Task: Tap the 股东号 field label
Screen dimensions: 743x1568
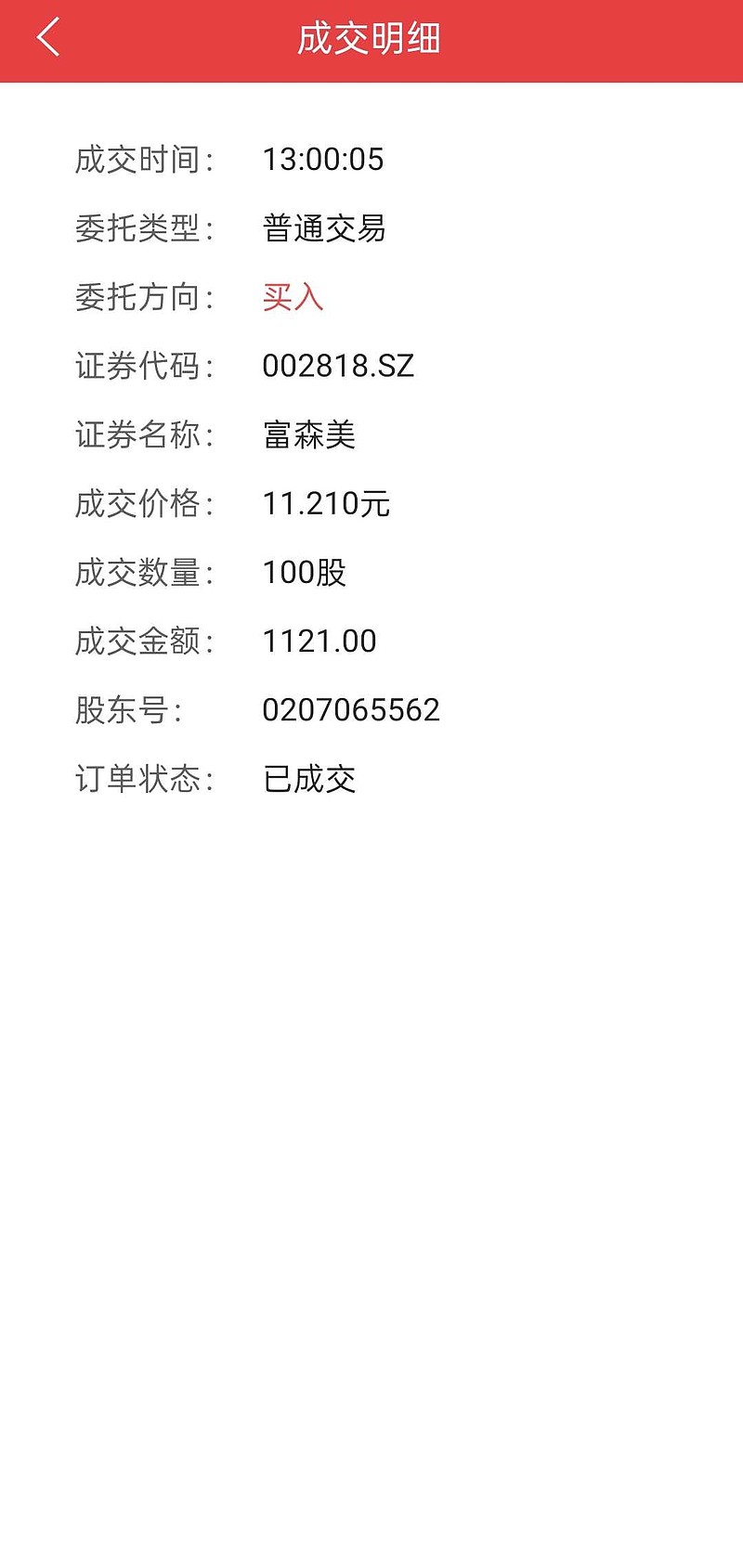Action: click(x=130, y=710)
